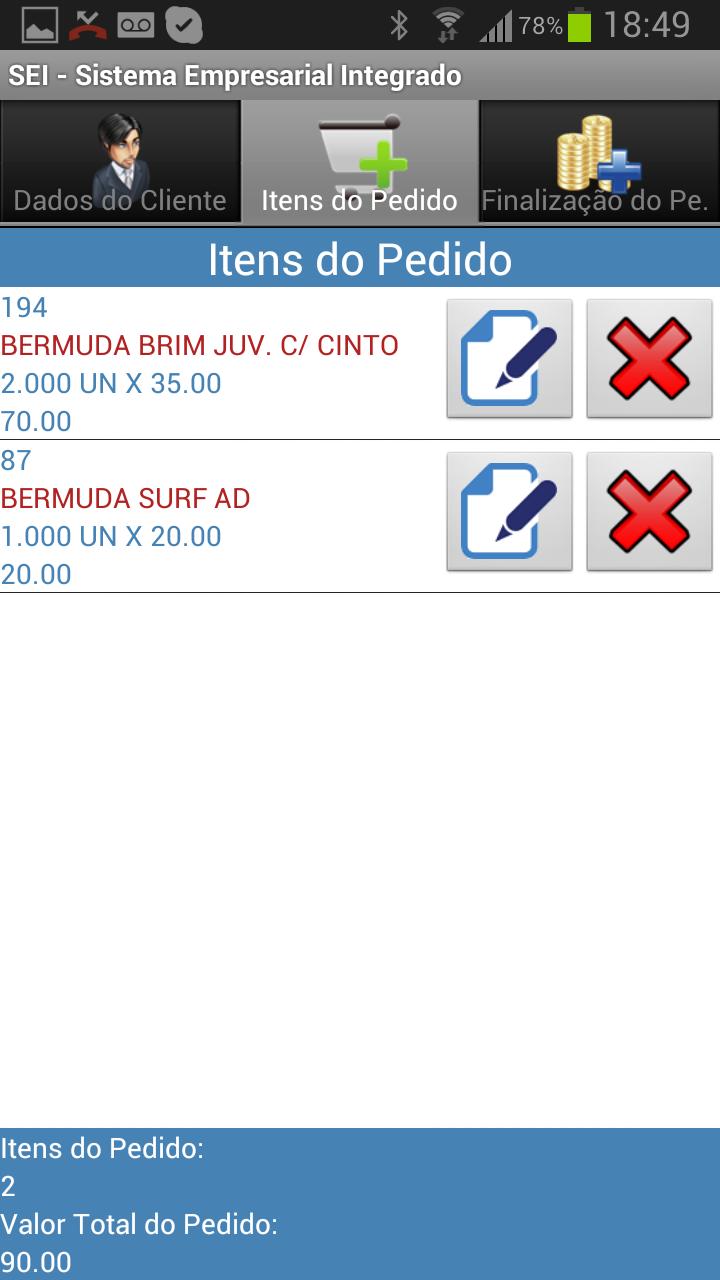Switch to the Dados do Cliente tab
This screenshot has height=1280, width=720.
point(120,163)
